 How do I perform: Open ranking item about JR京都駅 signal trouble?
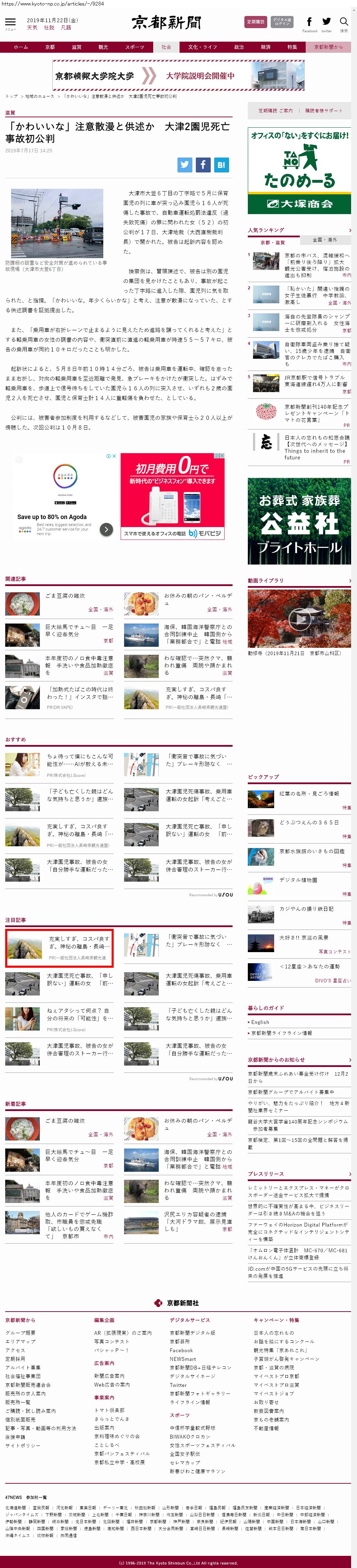click(316, 380)
